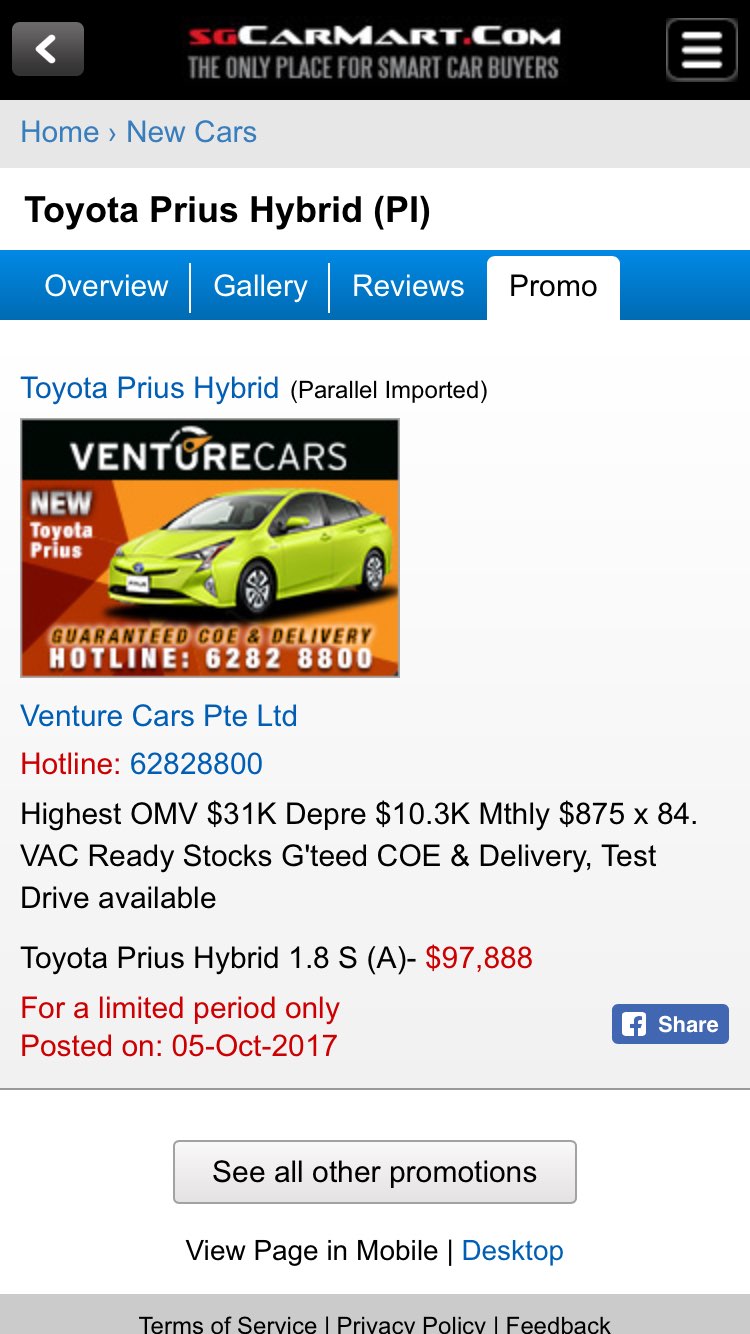750x1334 pixels.
Task: Share this promo on Facebook
Action: [x=670, y=1024]
